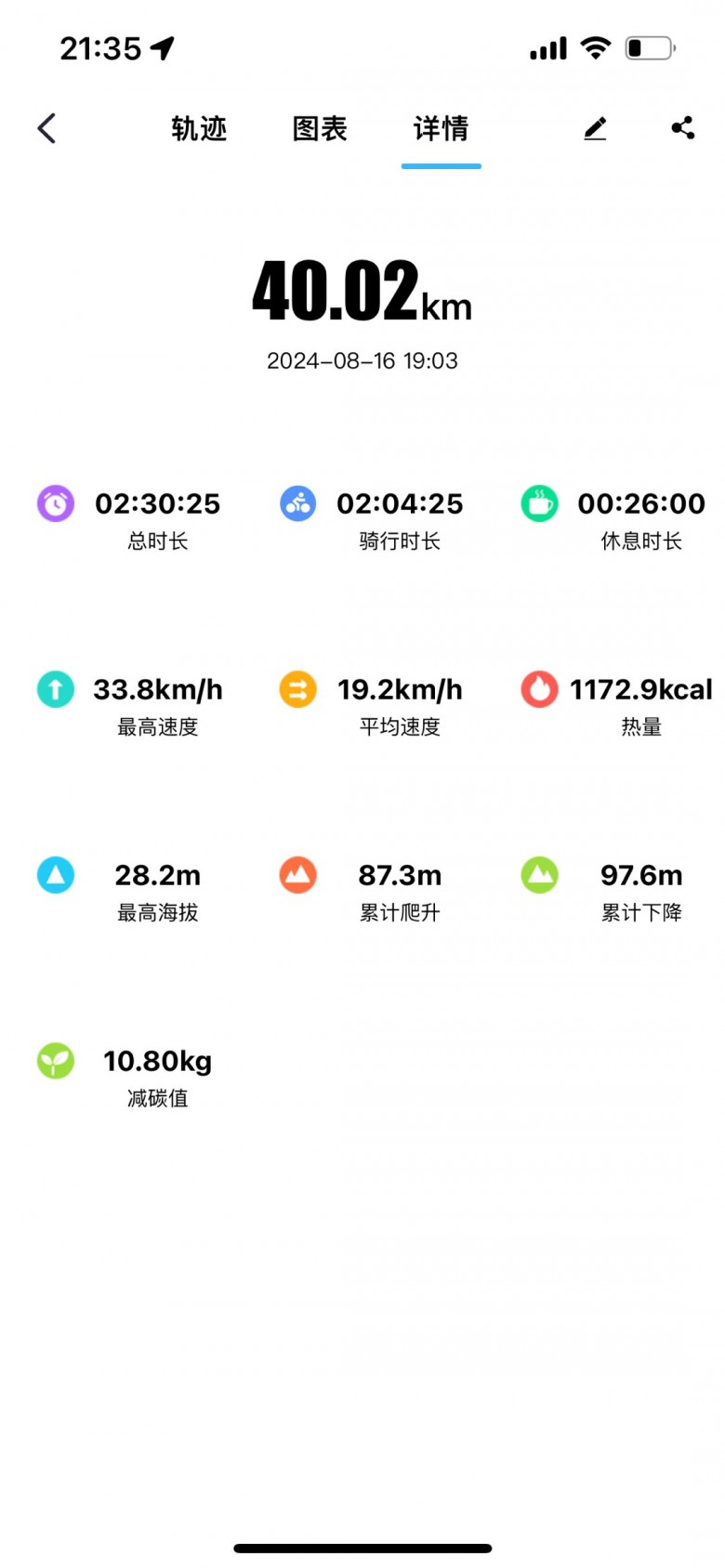Select the 详情 tab

coord(441,128)
